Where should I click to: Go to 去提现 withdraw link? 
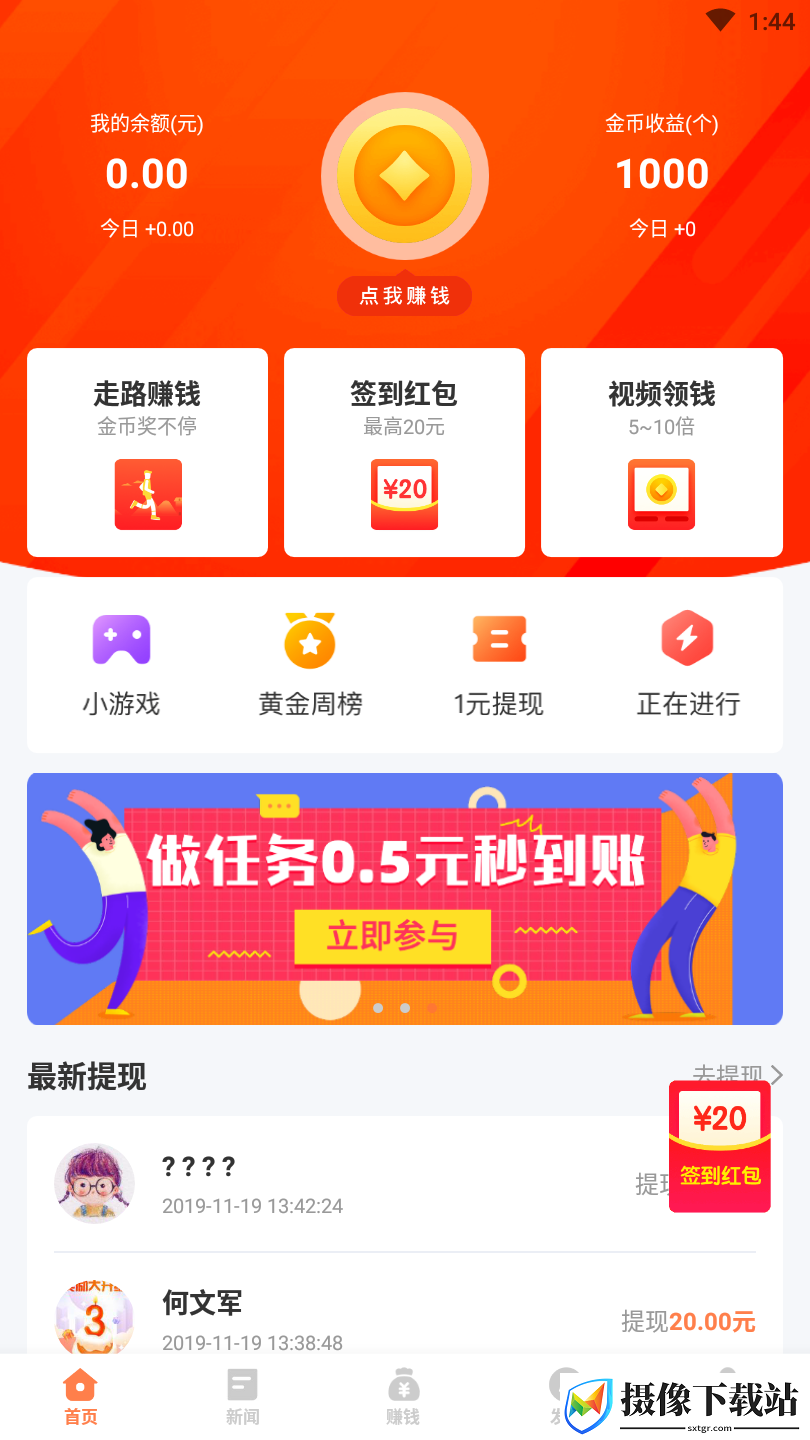click(x=738, y=1076)
